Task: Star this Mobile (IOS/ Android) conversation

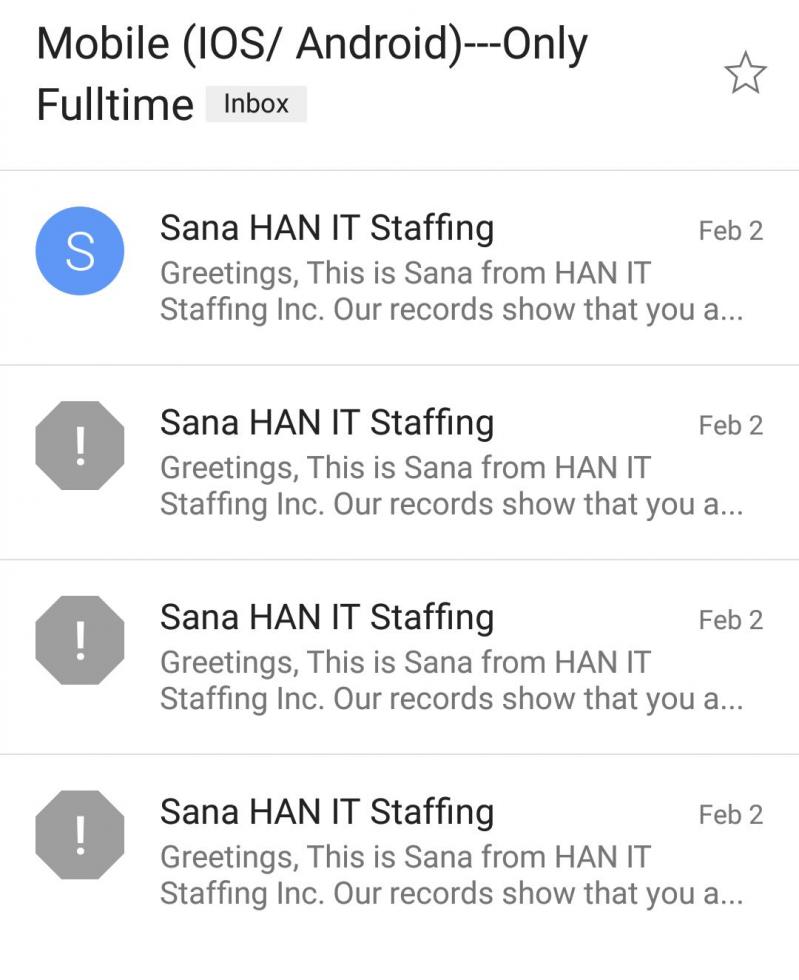Action: (x=744, y=74)
